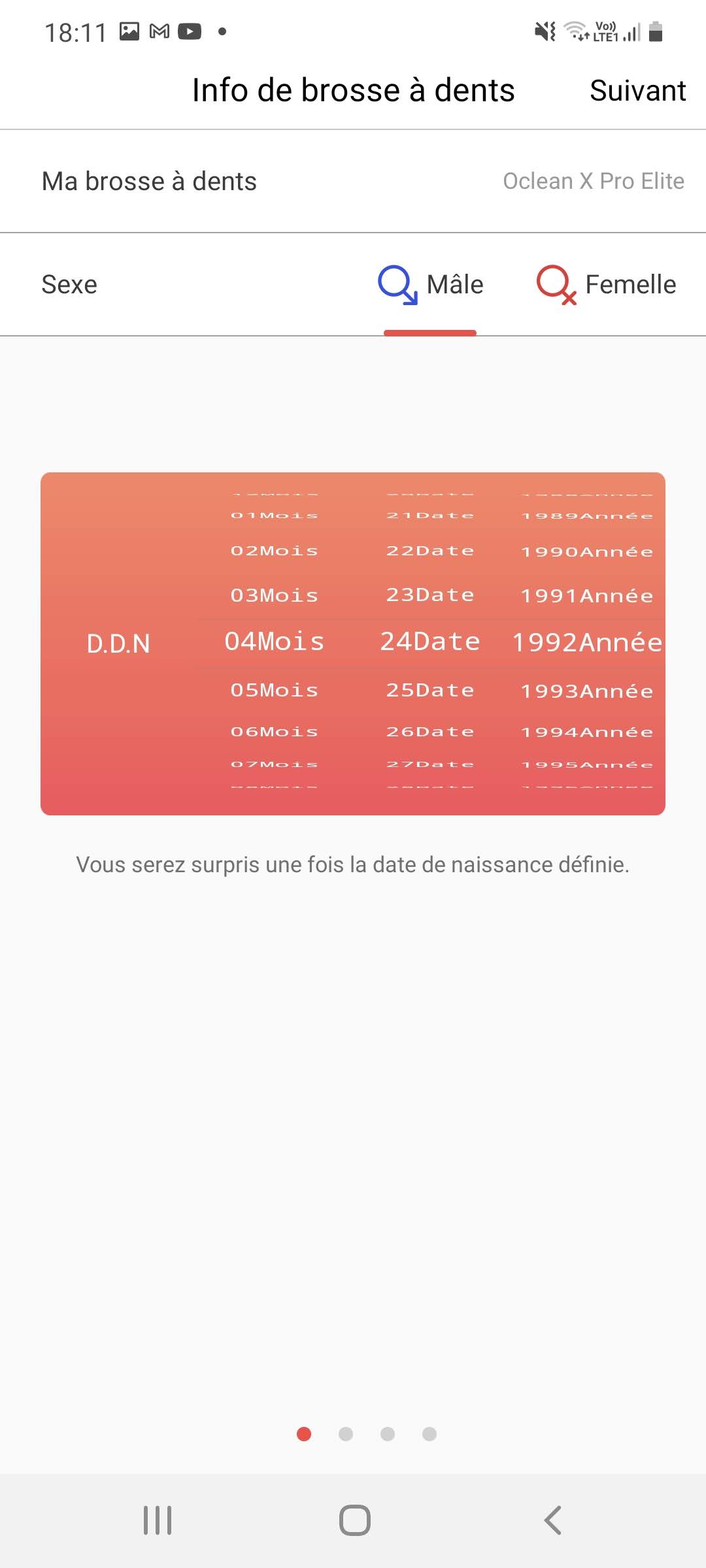Choose Femelle as gender
The image size is (706, 1568).
point(607,285)
